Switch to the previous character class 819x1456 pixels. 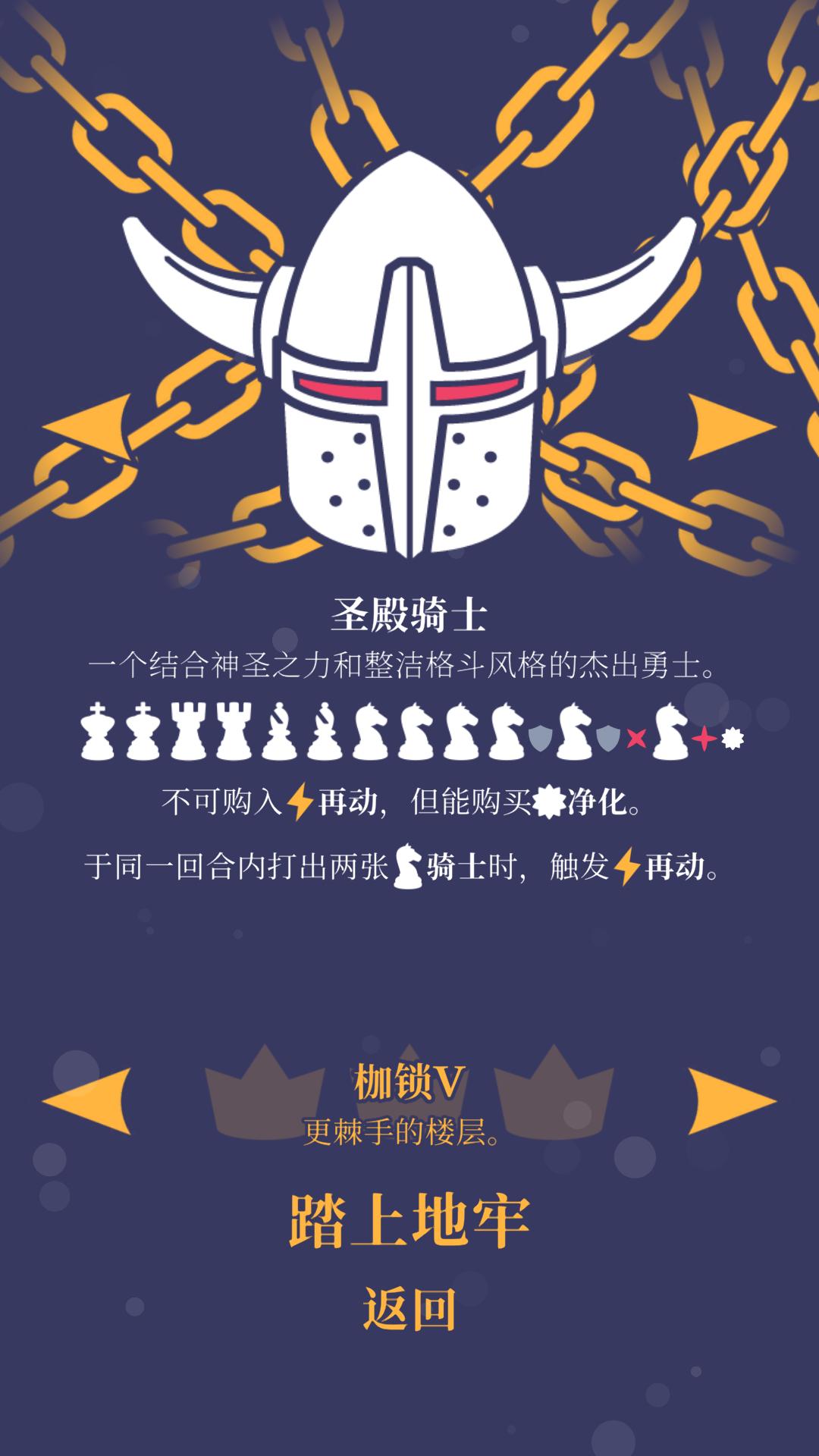[x=83, y=428]
